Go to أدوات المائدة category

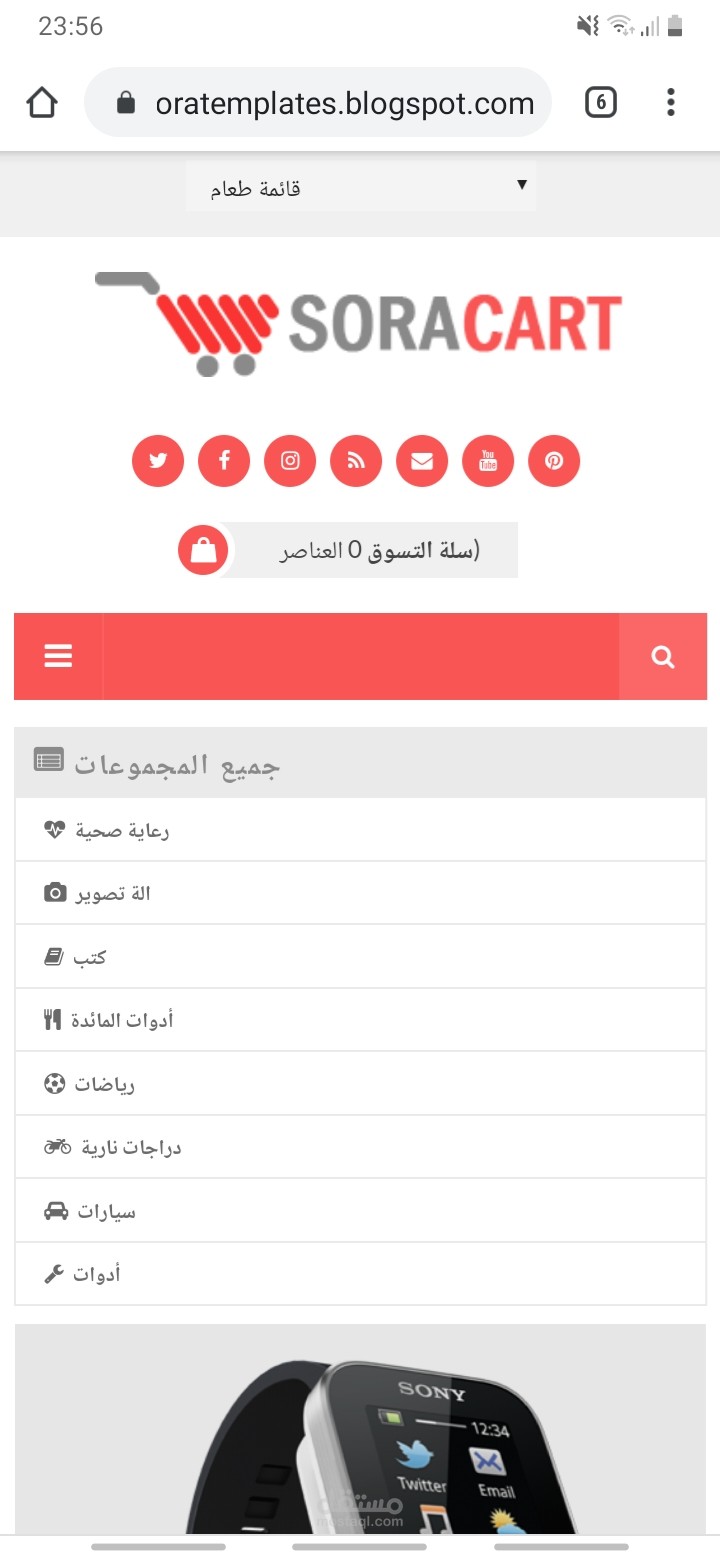click(x=360, y=1020)
